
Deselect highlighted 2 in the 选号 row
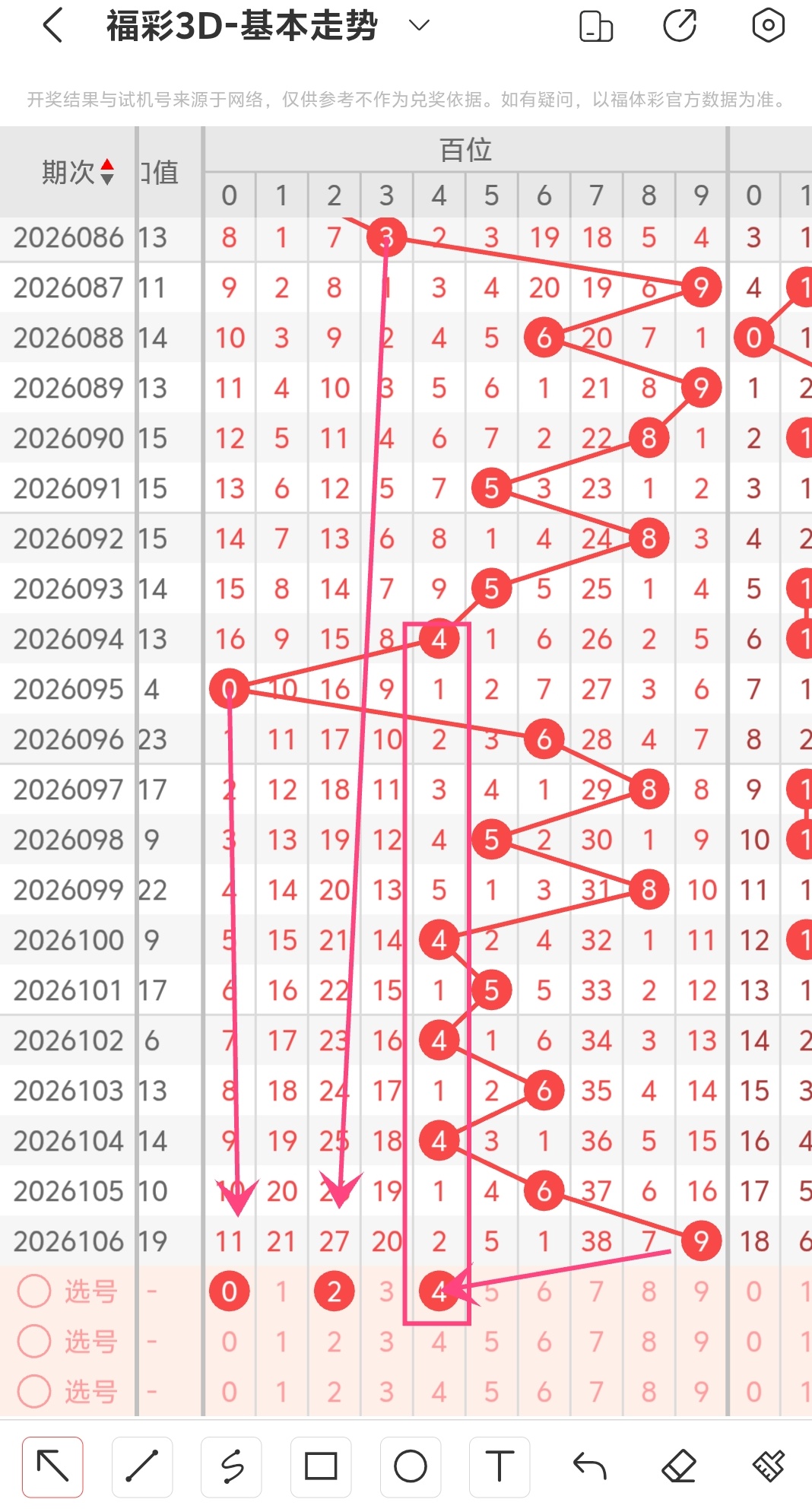[335, 1291]
